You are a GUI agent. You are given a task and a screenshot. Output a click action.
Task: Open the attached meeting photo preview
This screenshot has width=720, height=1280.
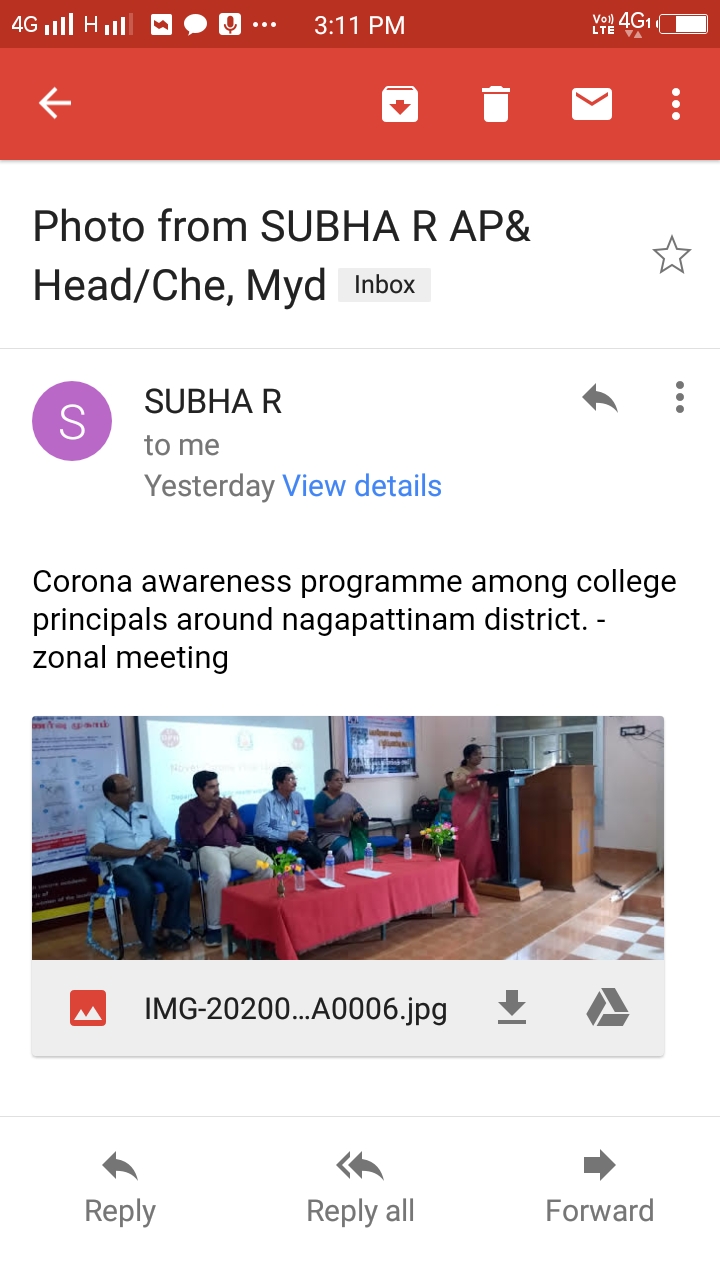click(347, 838)
